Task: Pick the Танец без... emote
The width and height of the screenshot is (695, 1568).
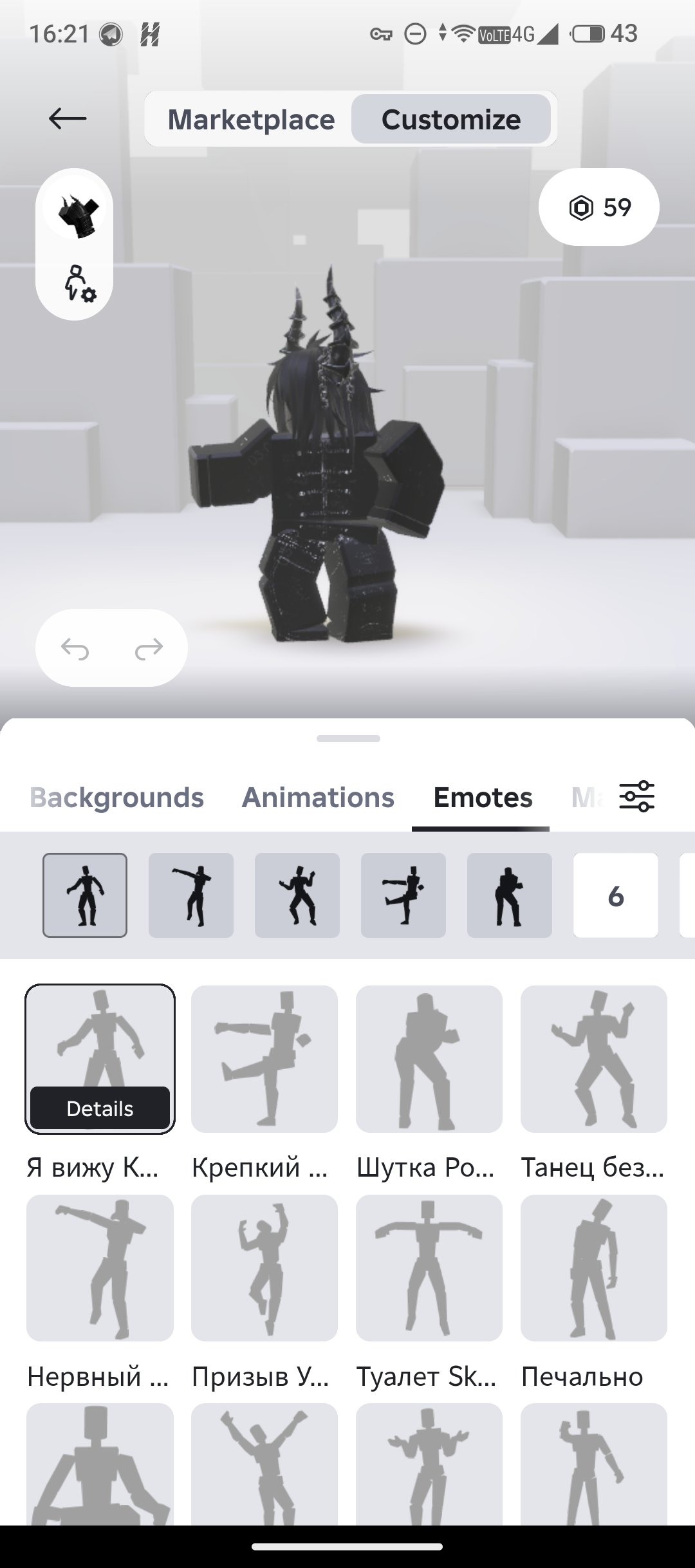Action: pyautogui.click(x=594, y=1059)
